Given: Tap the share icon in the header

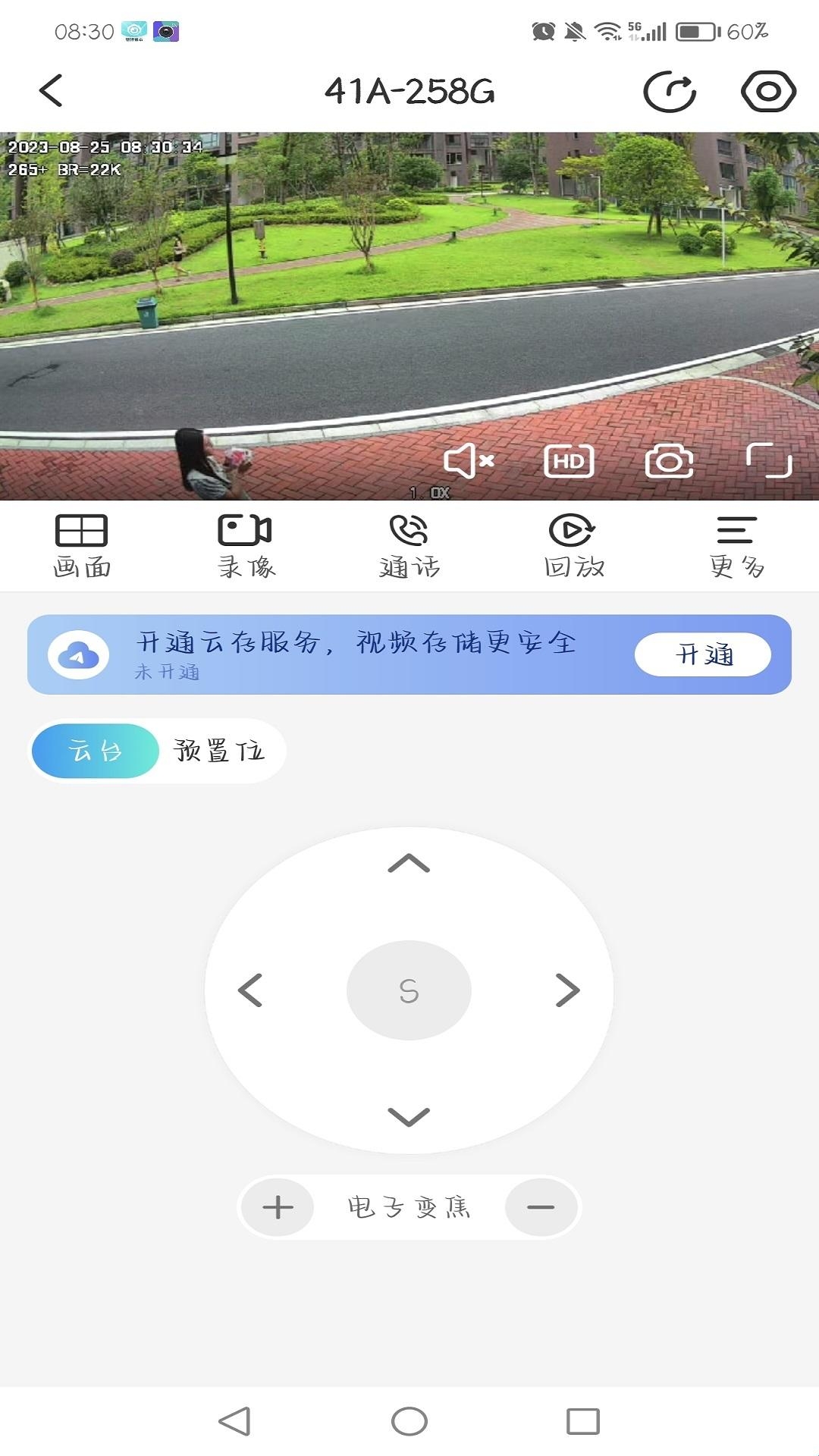Looking at the screenshot, I should [x=670, y=92].
